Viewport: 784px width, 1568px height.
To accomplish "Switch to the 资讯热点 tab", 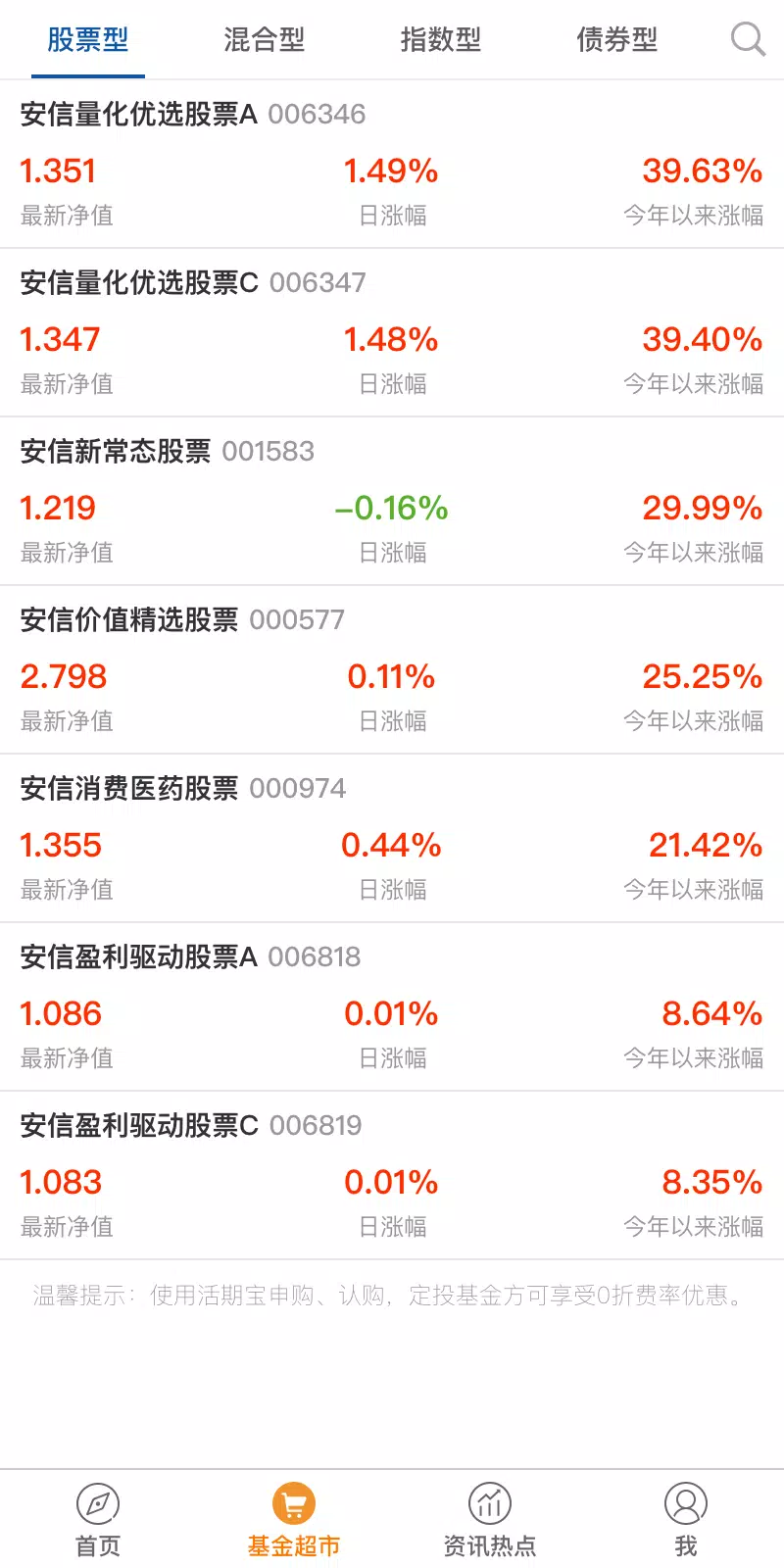I will pos(490,1520).
